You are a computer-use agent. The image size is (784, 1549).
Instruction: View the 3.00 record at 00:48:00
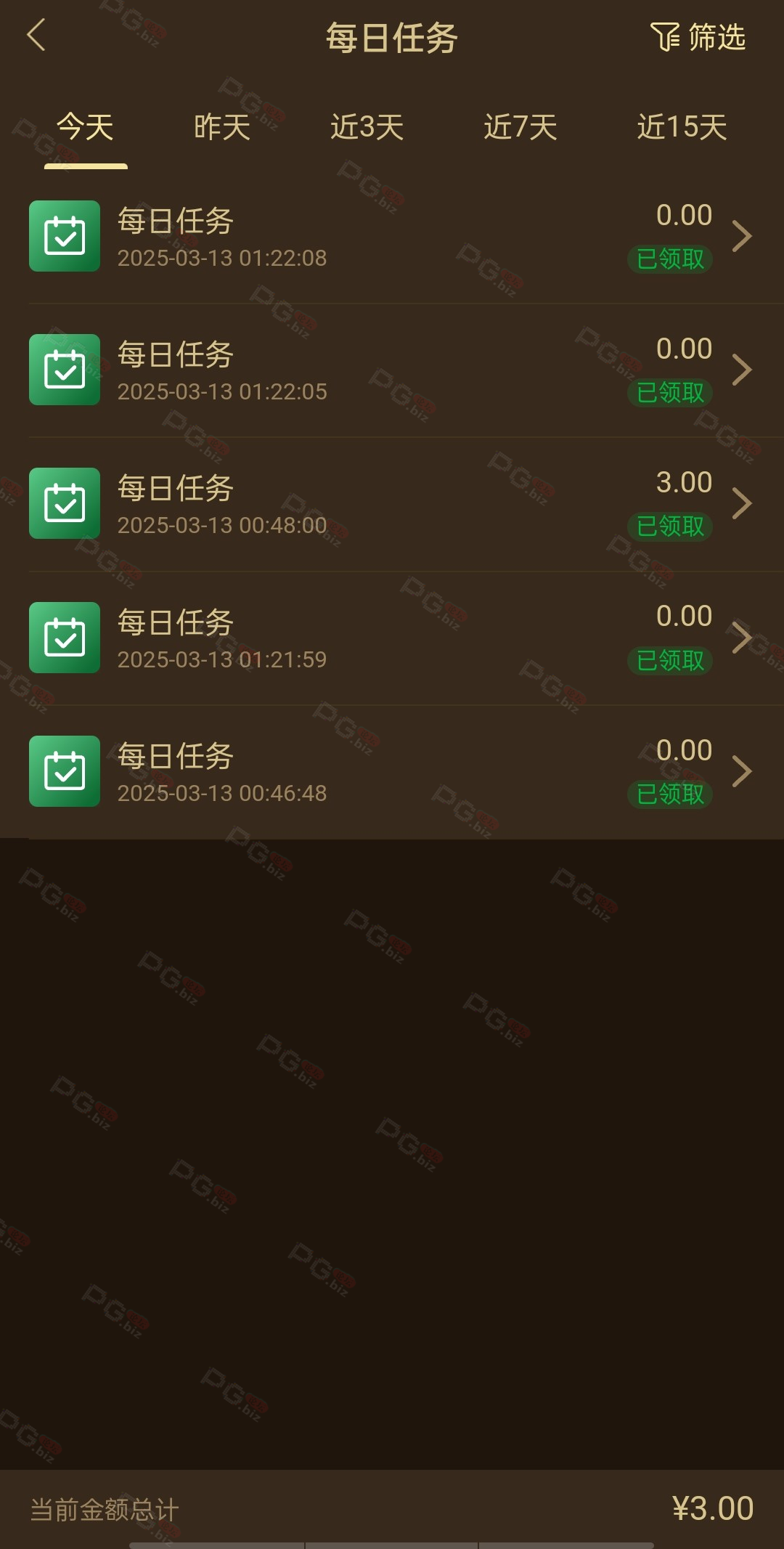pyautogui.click(x=392, y=504)
